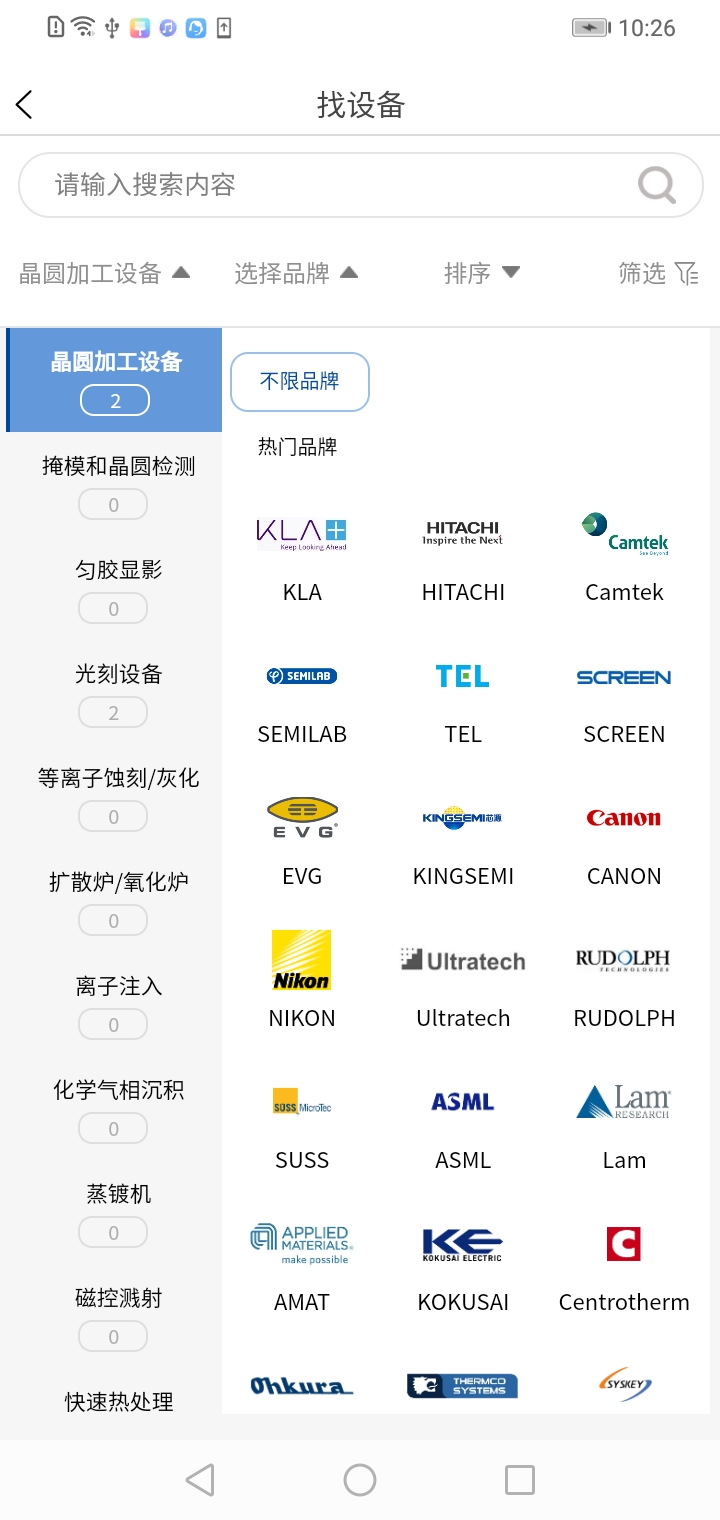Screen dimensions: 720x1520
Task: Choose the KLA brand
Action: pos(302,555)
